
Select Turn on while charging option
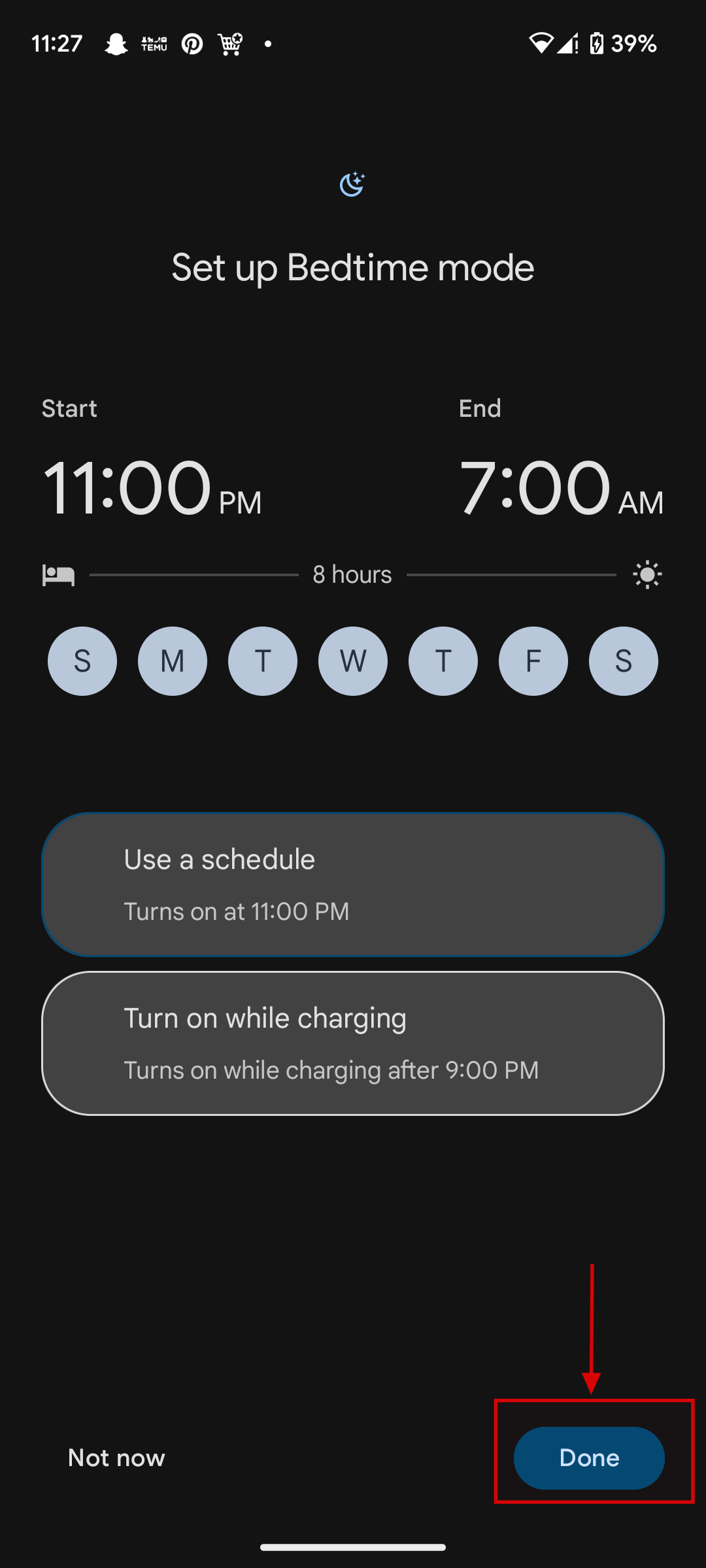tap(353, 1043)
